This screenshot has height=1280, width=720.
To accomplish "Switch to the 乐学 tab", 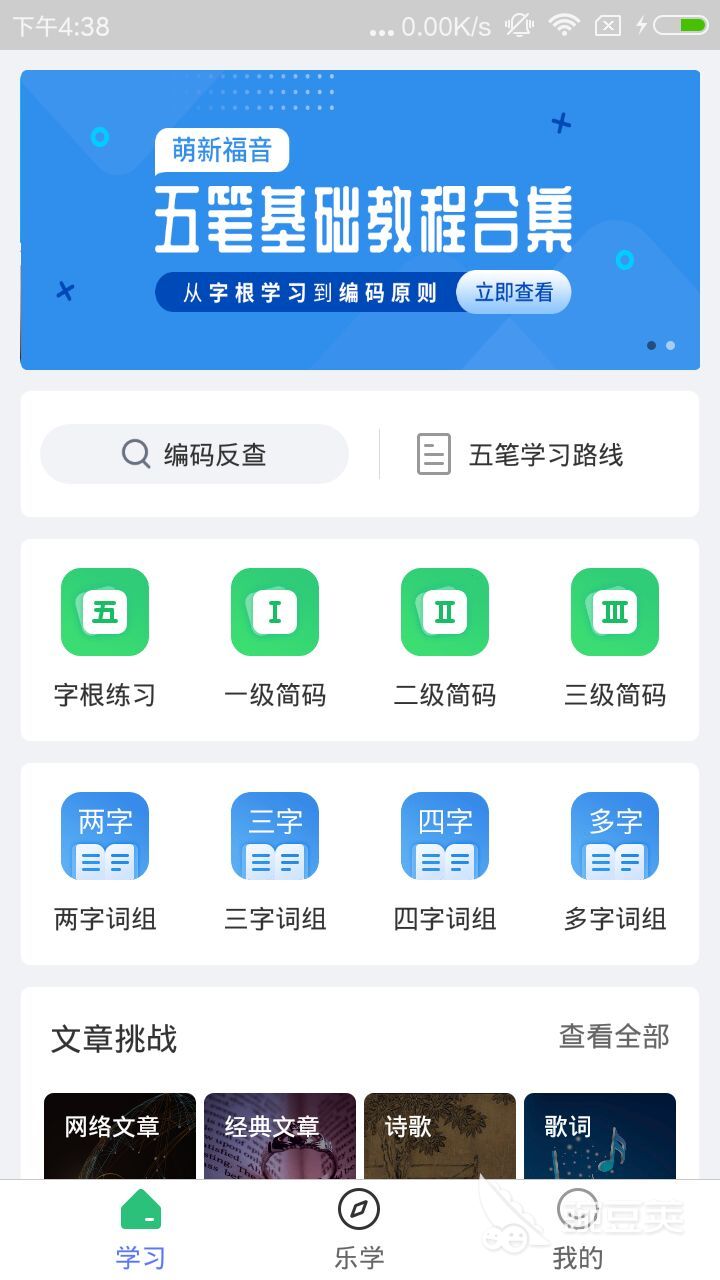I will [x=359, y=1230].
